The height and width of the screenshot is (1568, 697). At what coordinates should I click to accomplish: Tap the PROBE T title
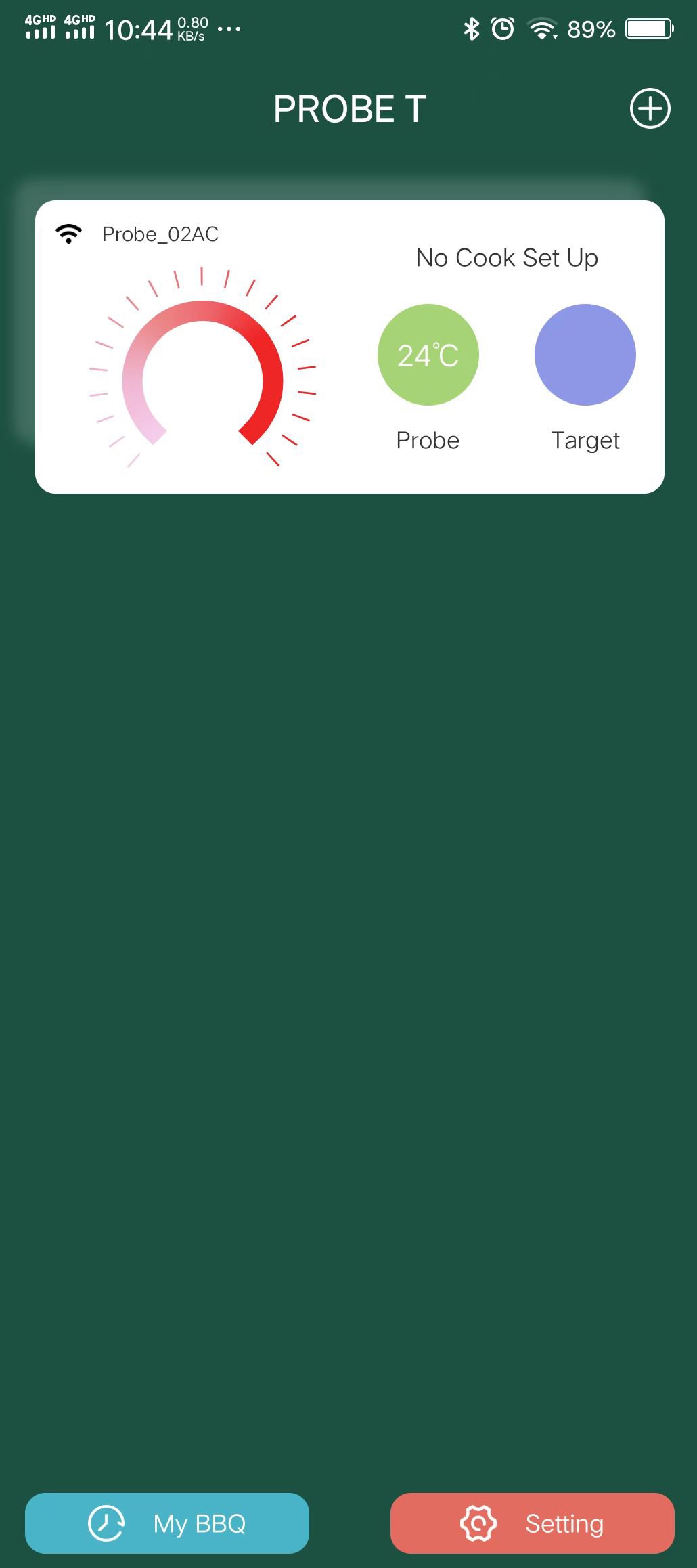[348, 108]
